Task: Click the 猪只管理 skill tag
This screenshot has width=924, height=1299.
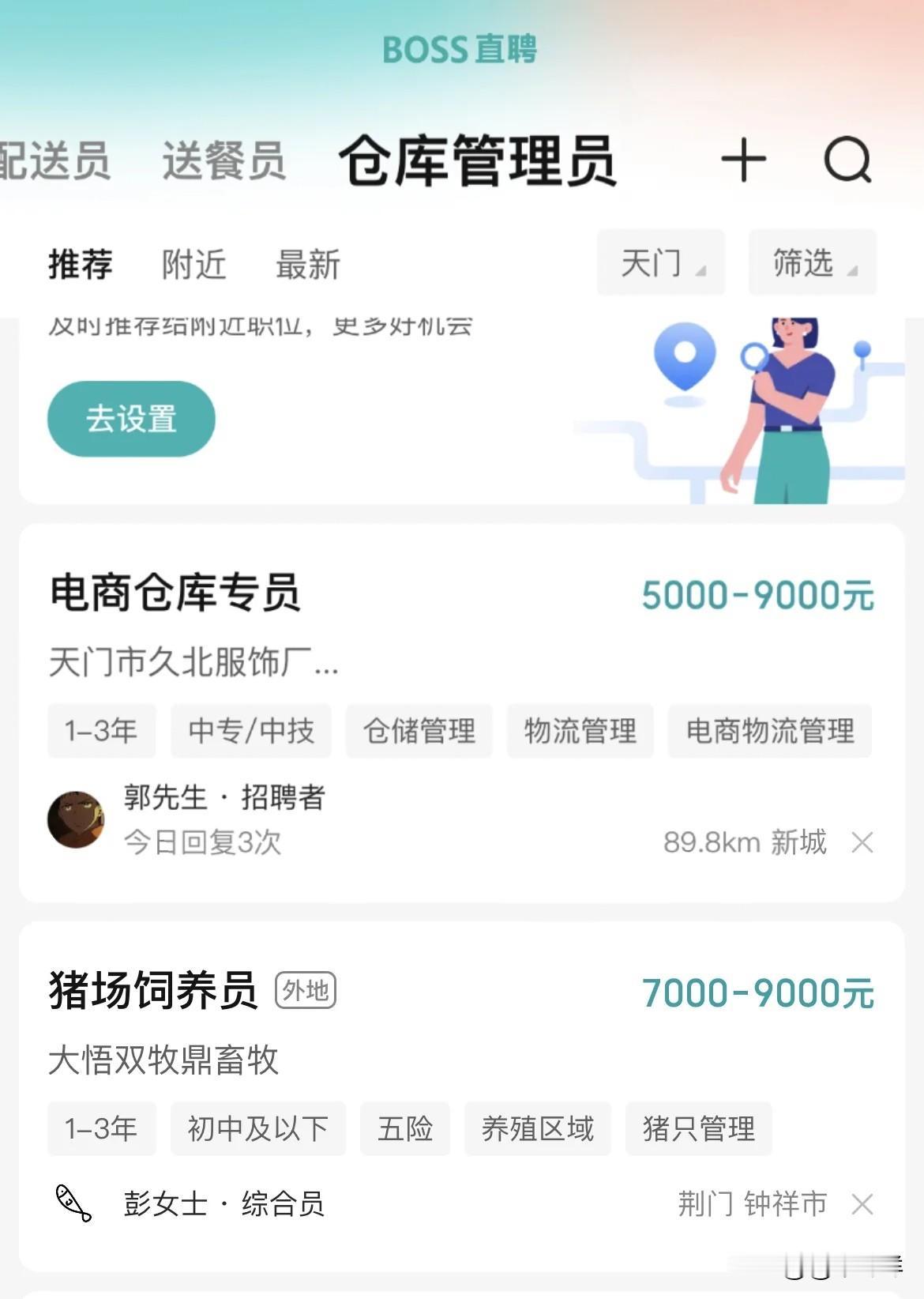Action: point(698,1128)
